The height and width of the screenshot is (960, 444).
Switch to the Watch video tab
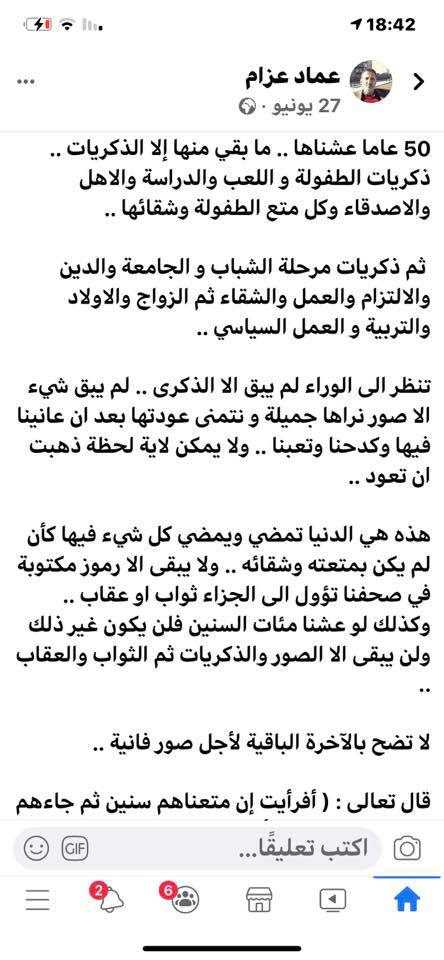click(333, 899)
